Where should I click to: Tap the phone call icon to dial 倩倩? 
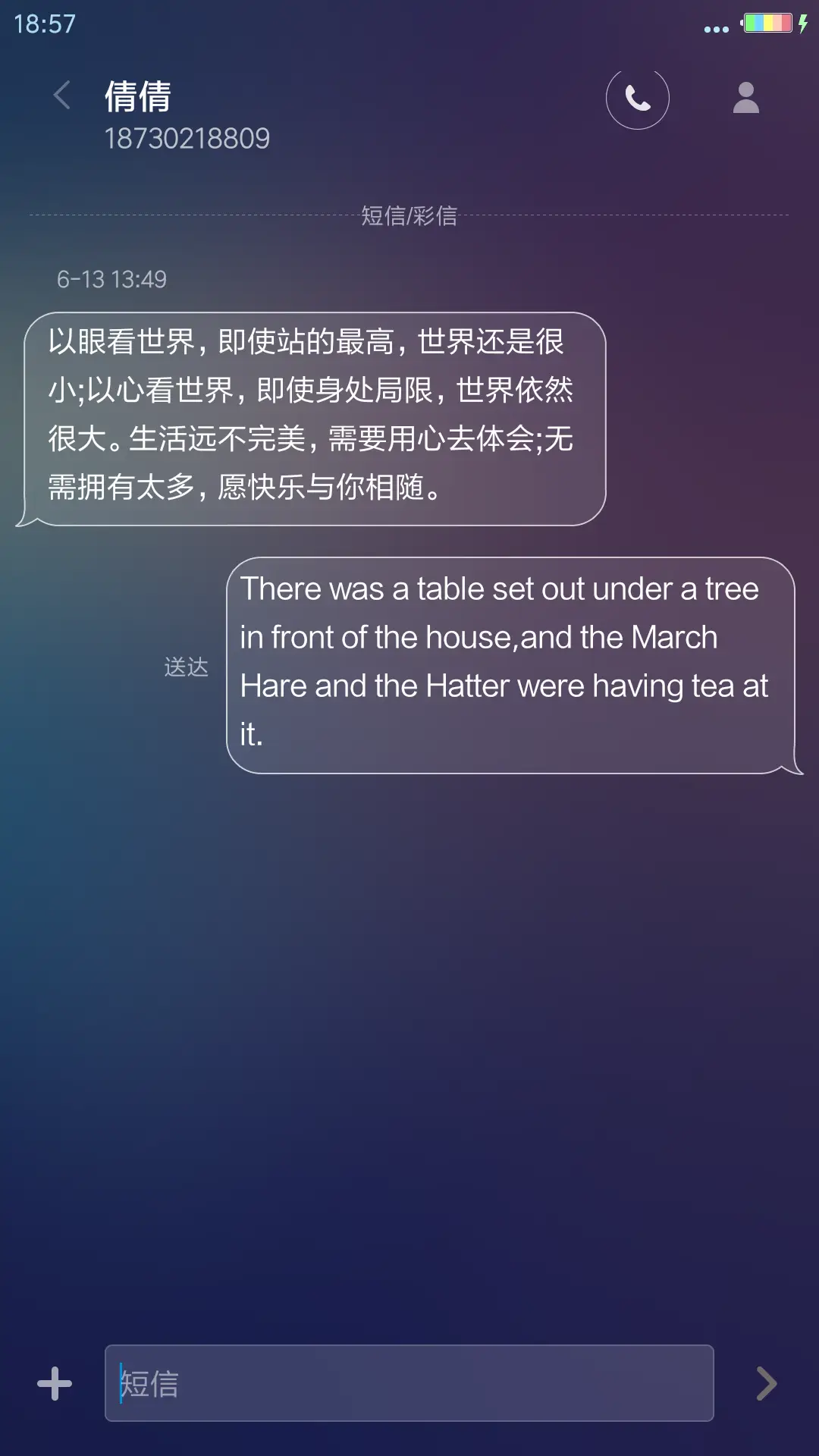[x=637, y=99]
